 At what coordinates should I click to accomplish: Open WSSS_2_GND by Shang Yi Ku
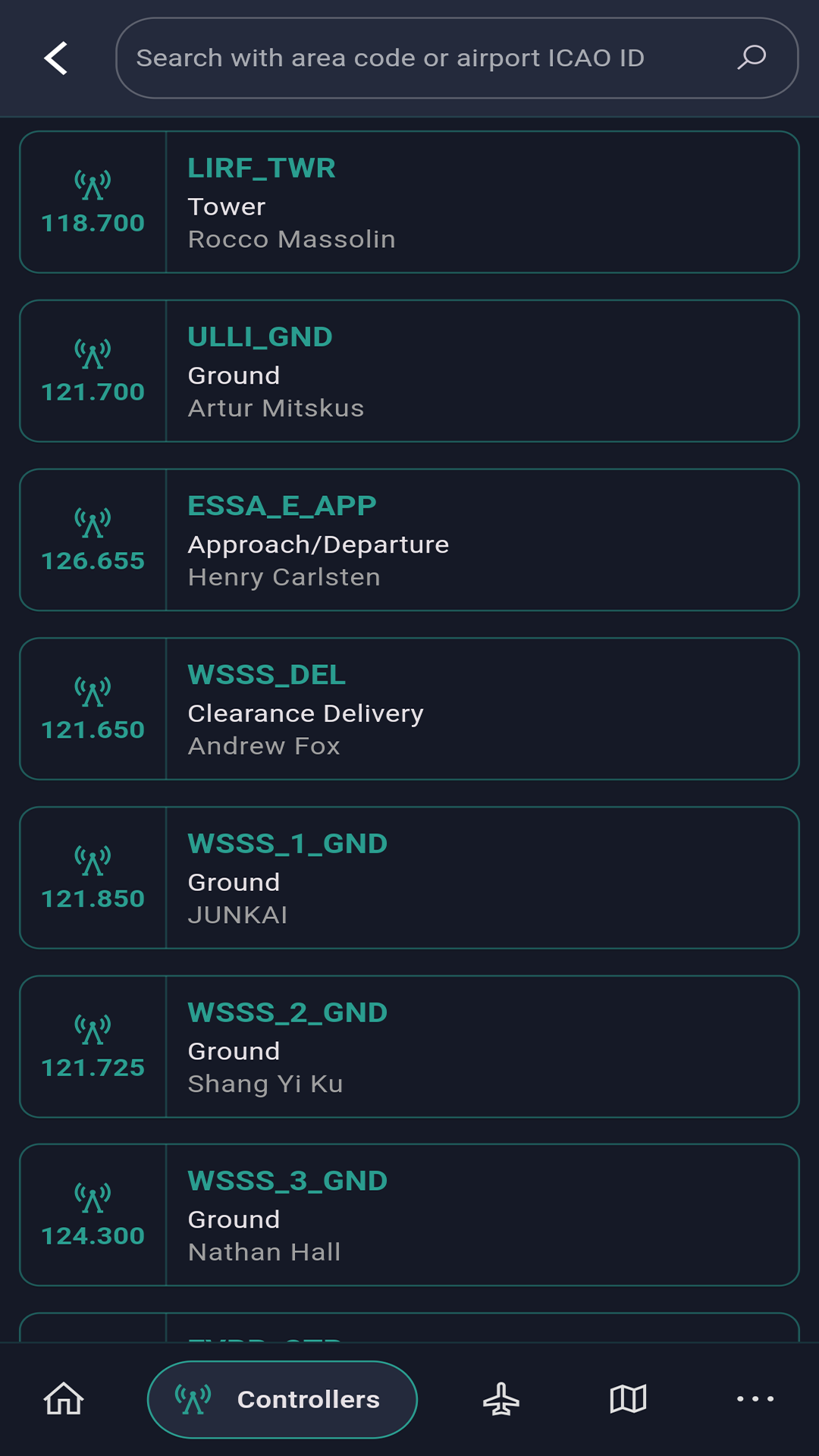(x=409, y=1046)
